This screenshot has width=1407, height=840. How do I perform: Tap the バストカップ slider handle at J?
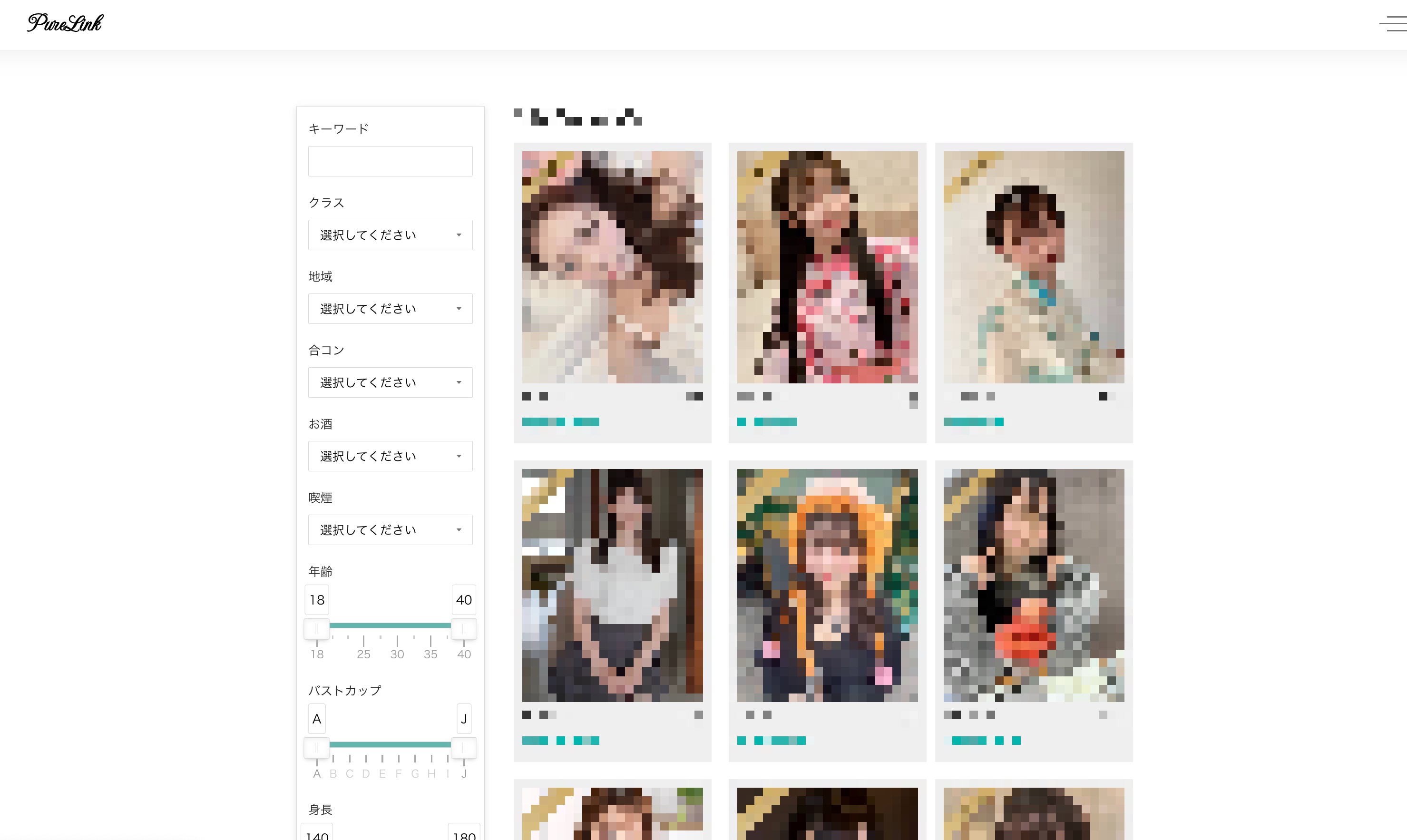tap(463, 748)
